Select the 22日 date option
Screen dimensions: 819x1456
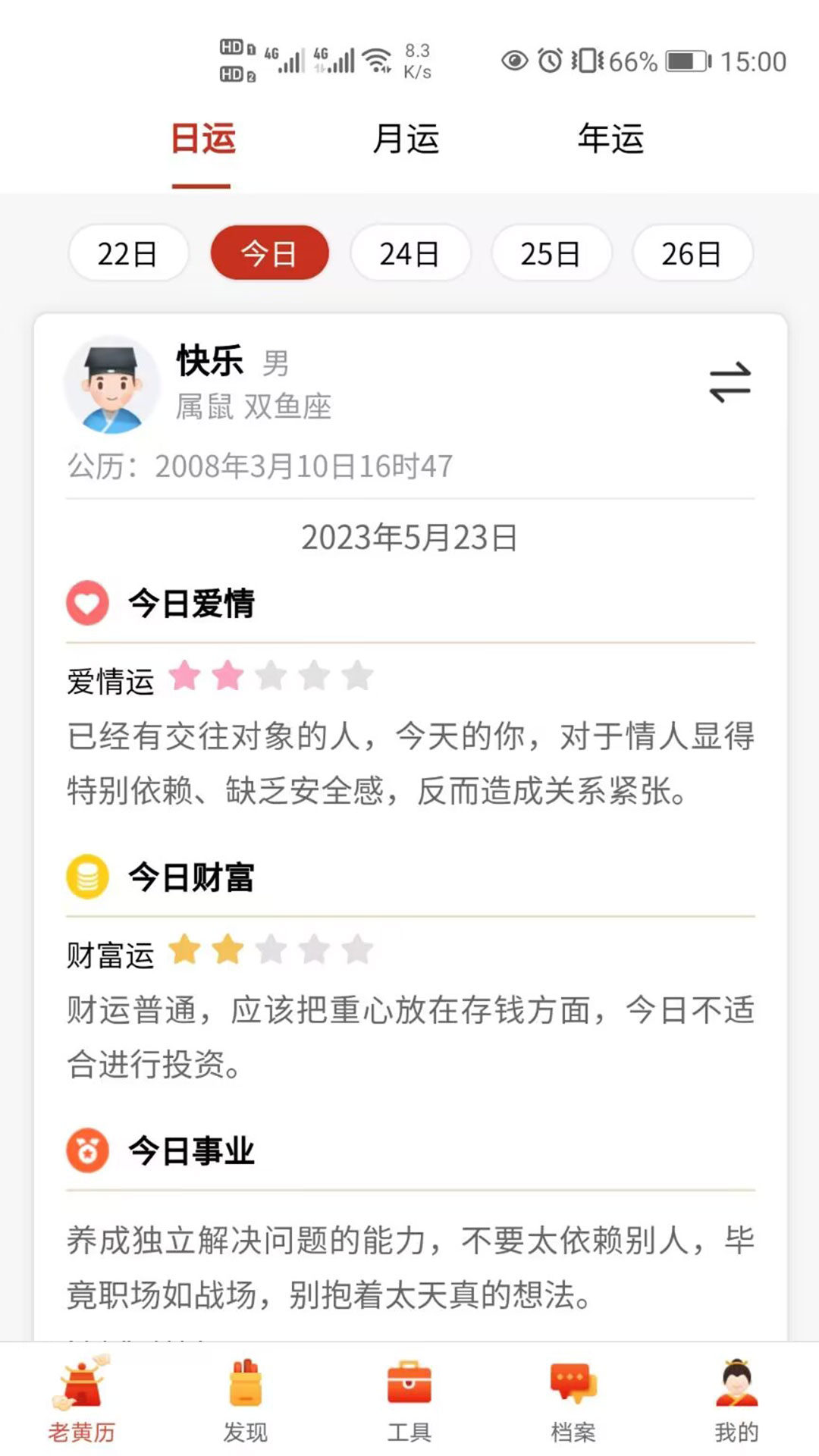click(x=129, y=253)
